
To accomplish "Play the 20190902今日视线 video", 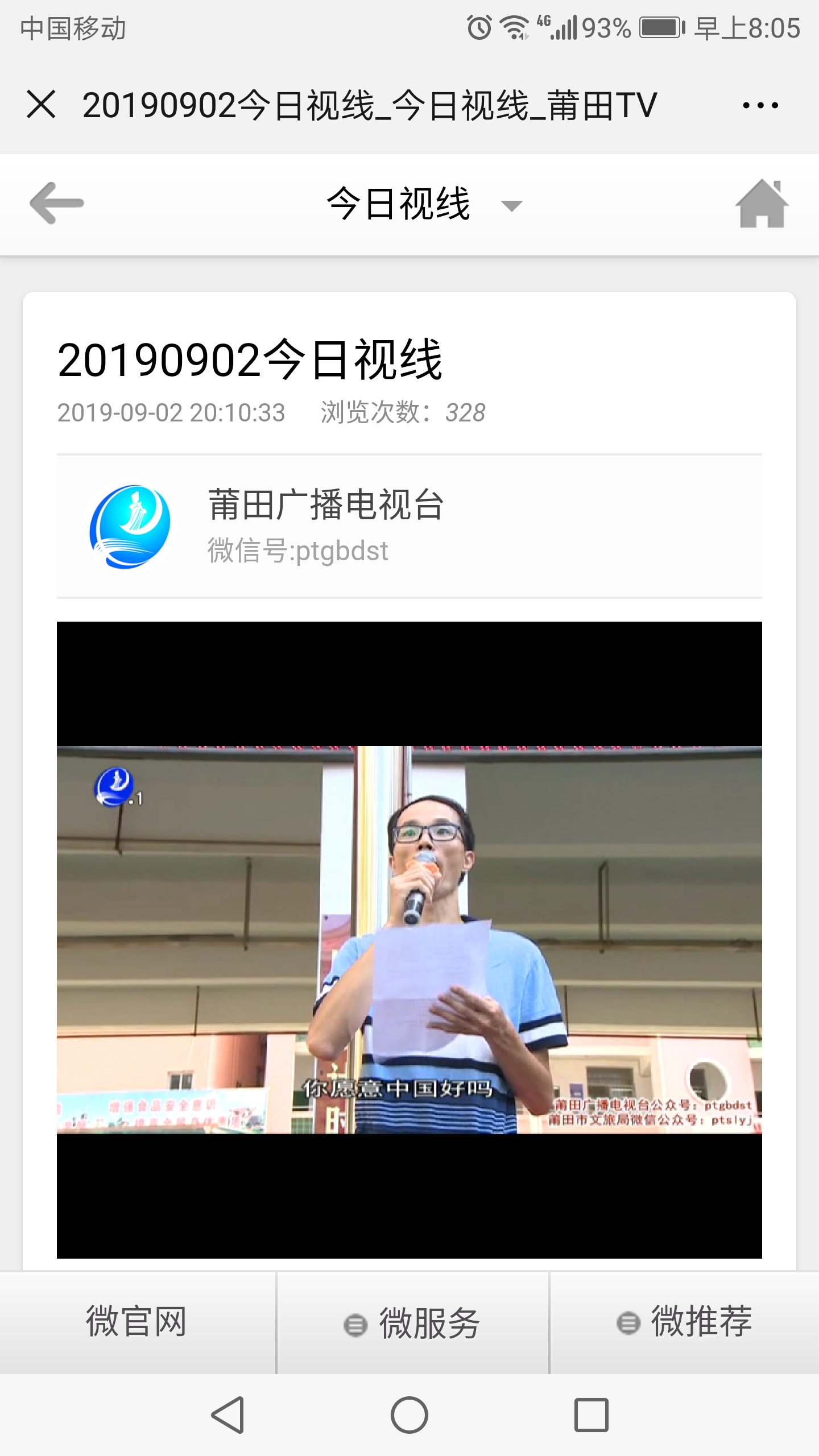I will 409,940.
